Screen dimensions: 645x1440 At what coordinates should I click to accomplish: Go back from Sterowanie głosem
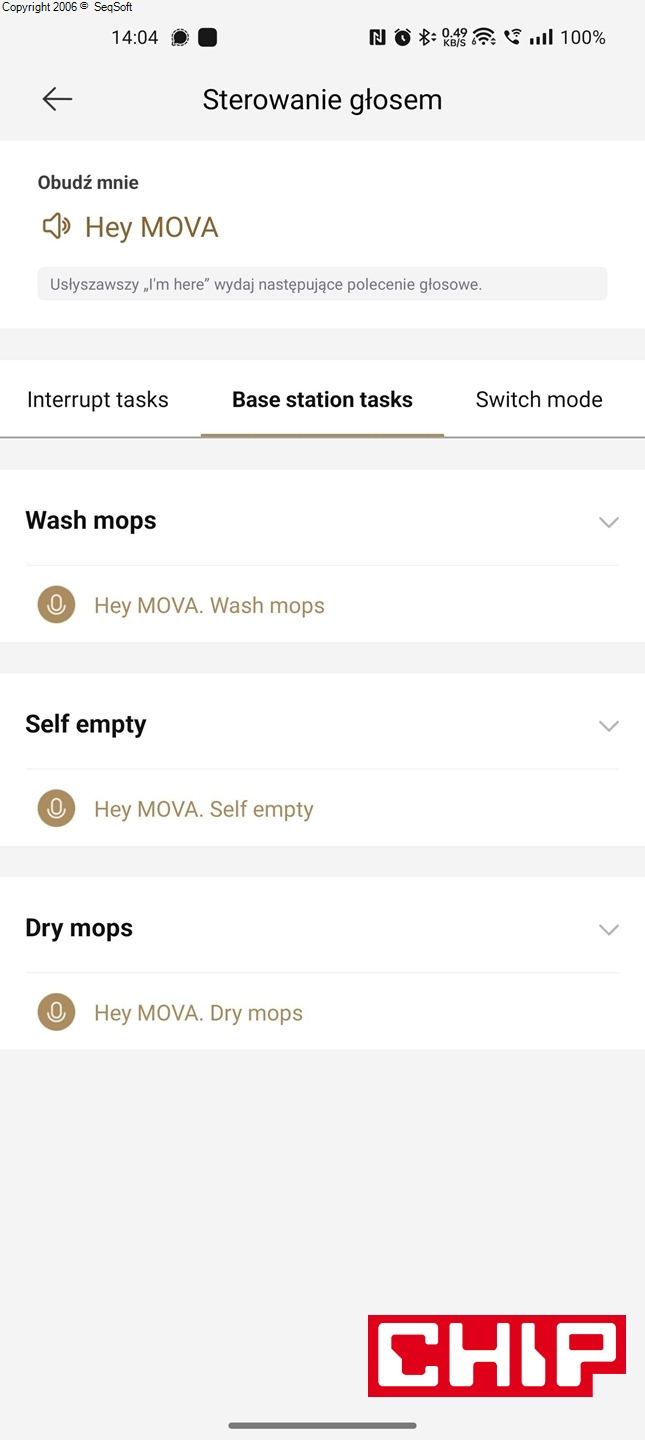click(x=57, y=99)
